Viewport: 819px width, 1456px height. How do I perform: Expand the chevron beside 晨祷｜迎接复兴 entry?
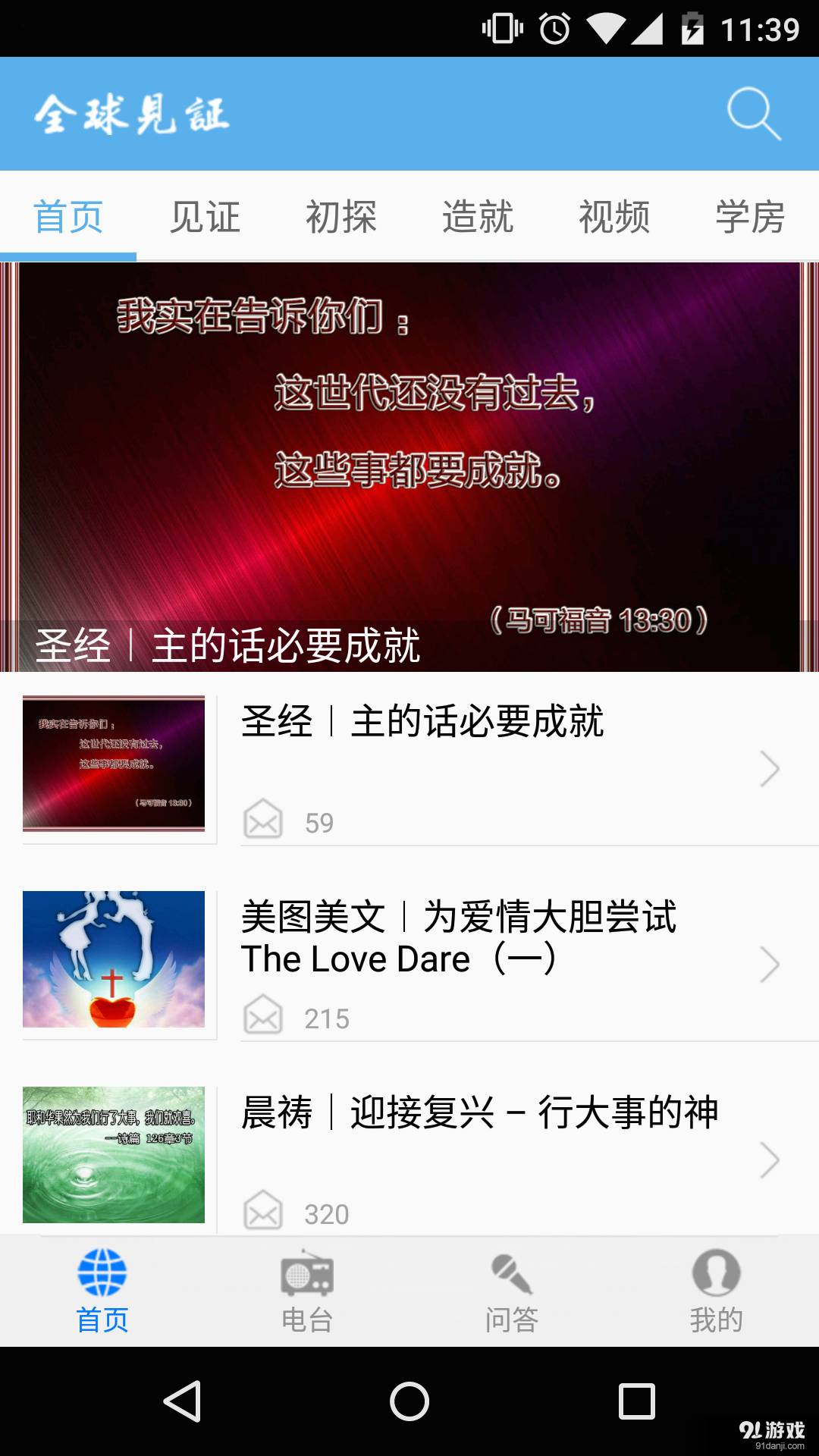(x=770, y=1160)
